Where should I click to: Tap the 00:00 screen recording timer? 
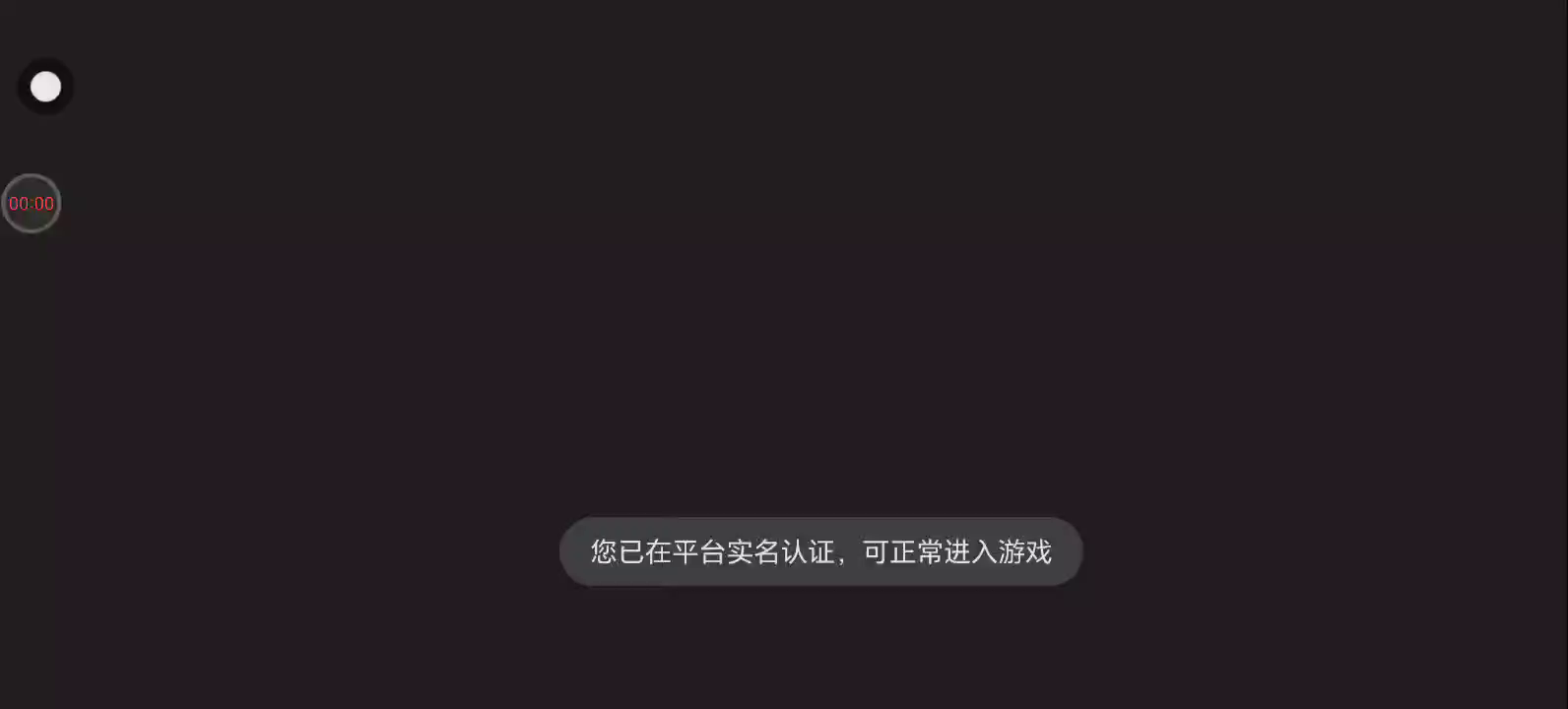coord(32,204)
